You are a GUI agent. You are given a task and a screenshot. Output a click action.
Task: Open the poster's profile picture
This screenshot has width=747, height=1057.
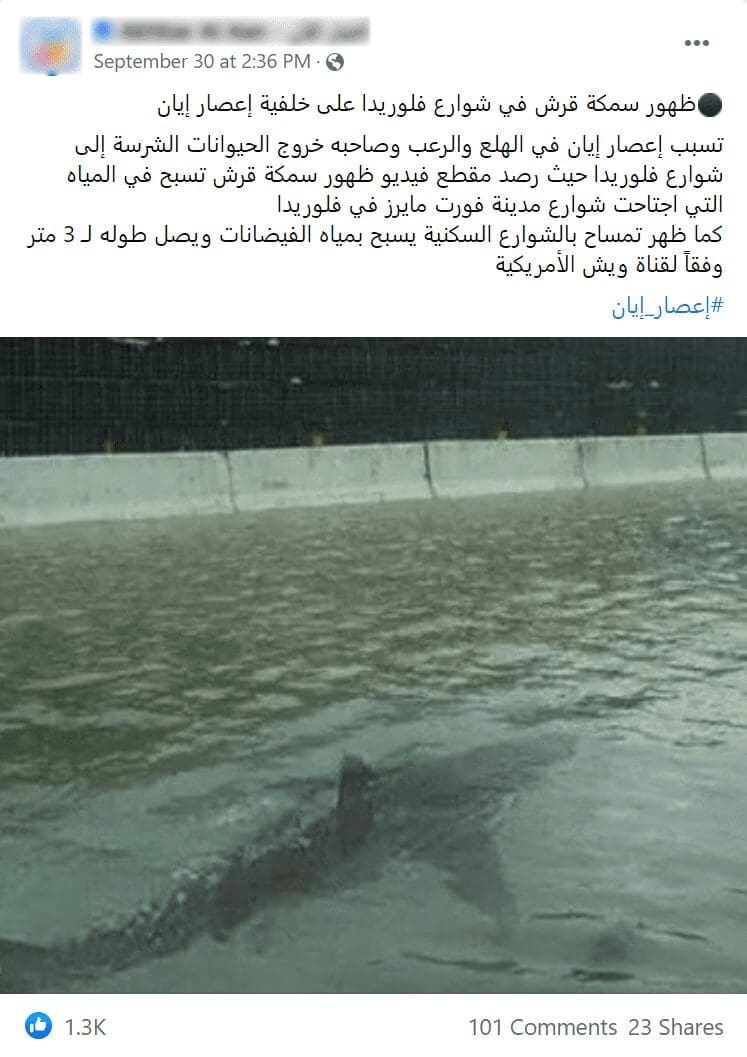click(x=50, y=45)
